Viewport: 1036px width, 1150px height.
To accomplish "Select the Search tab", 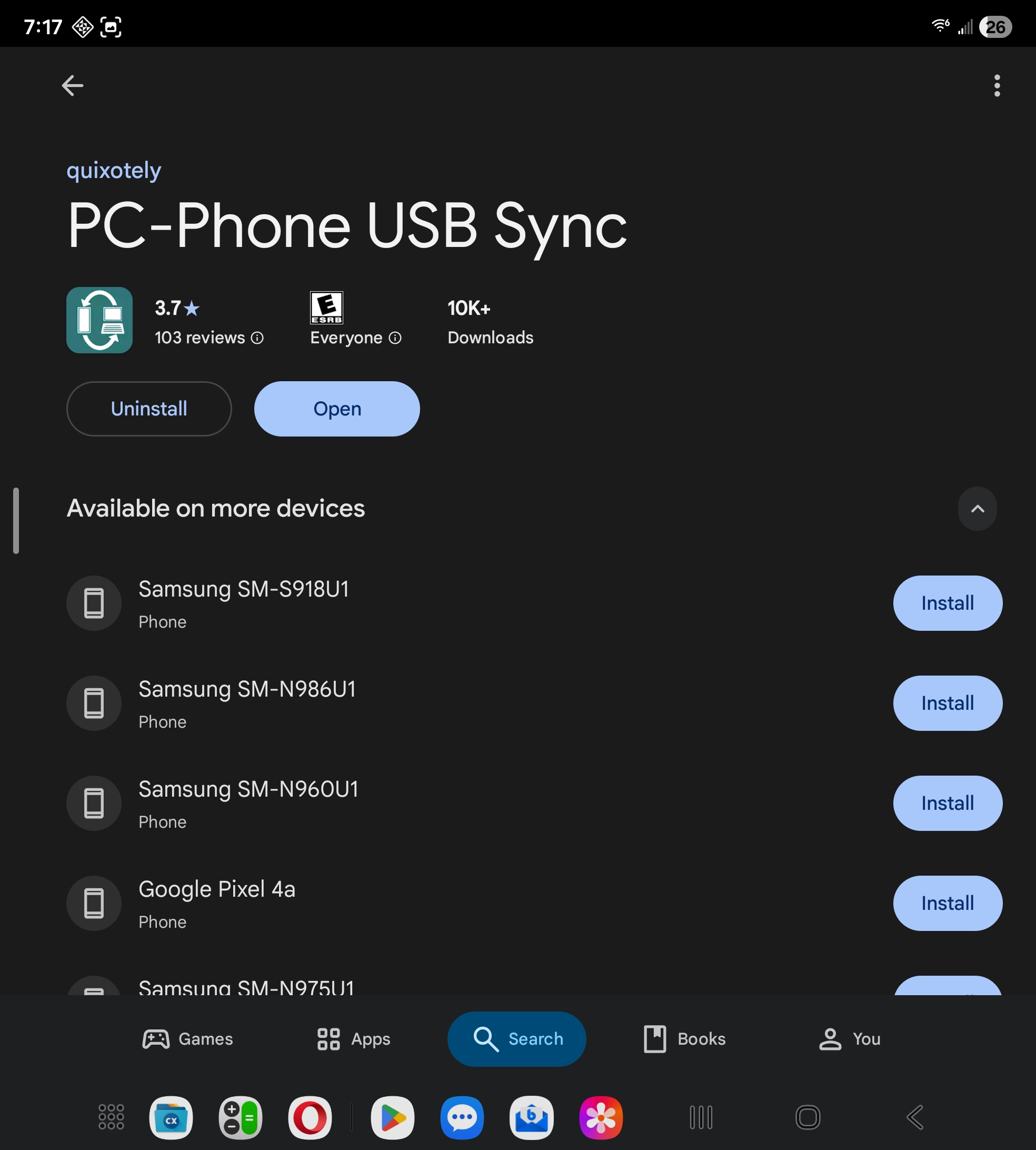I will (517, 1039).
